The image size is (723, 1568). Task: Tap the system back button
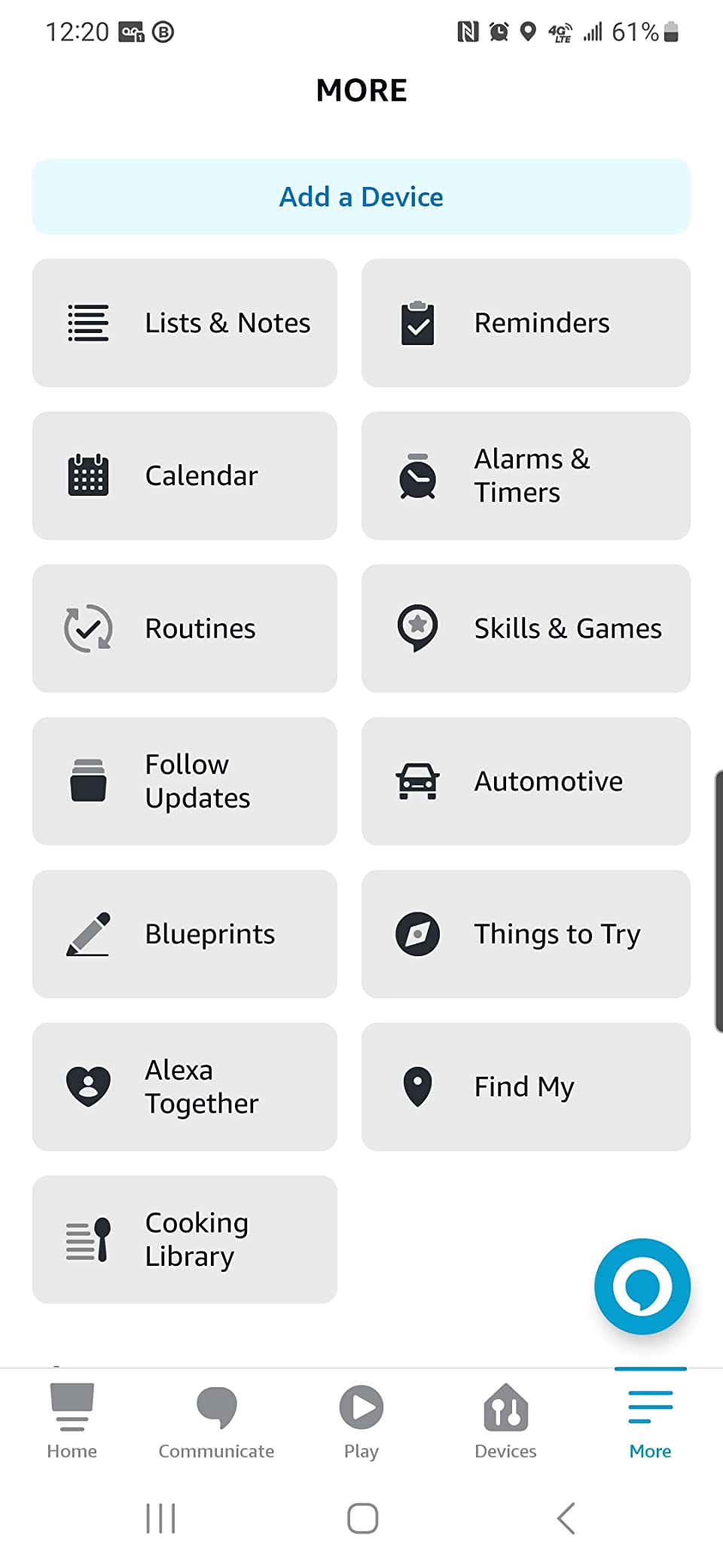click(x=566, y=1518)
